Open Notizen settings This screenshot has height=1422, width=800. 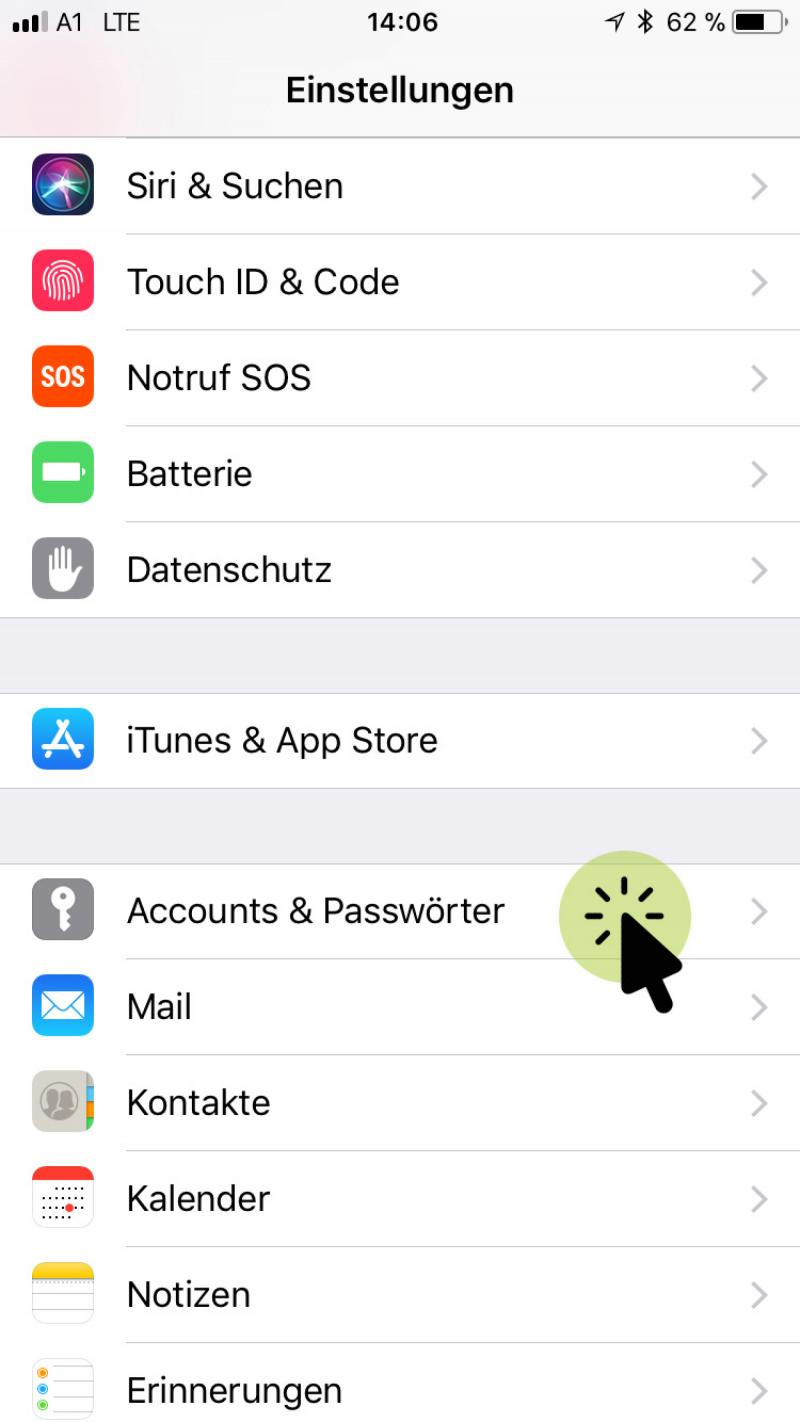click(189, 1295)
